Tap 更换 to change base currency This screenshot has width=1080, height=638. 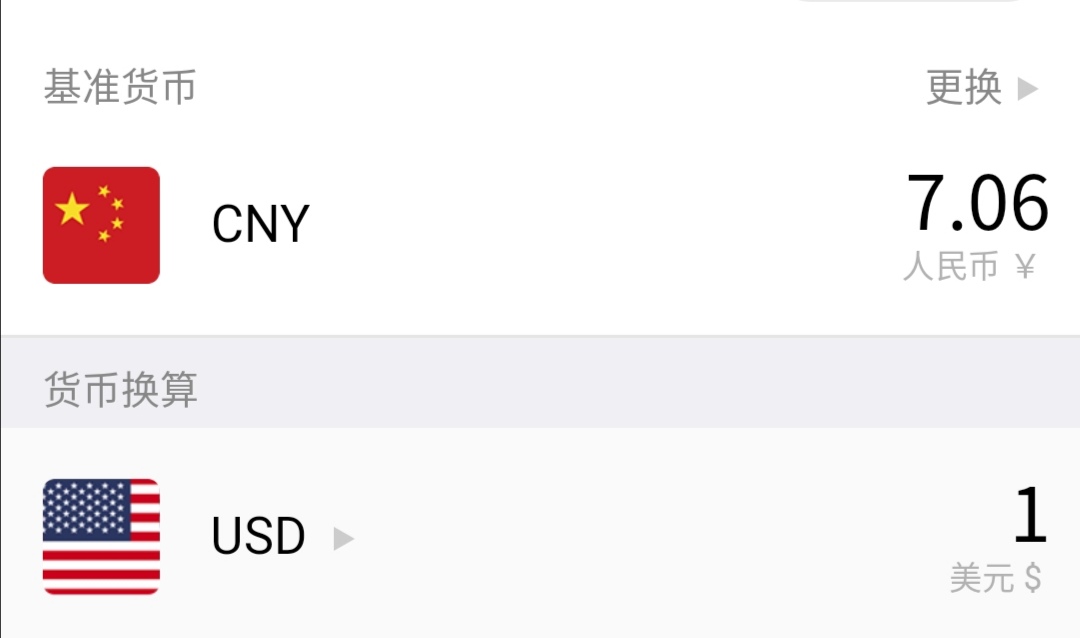pos(980,88)
